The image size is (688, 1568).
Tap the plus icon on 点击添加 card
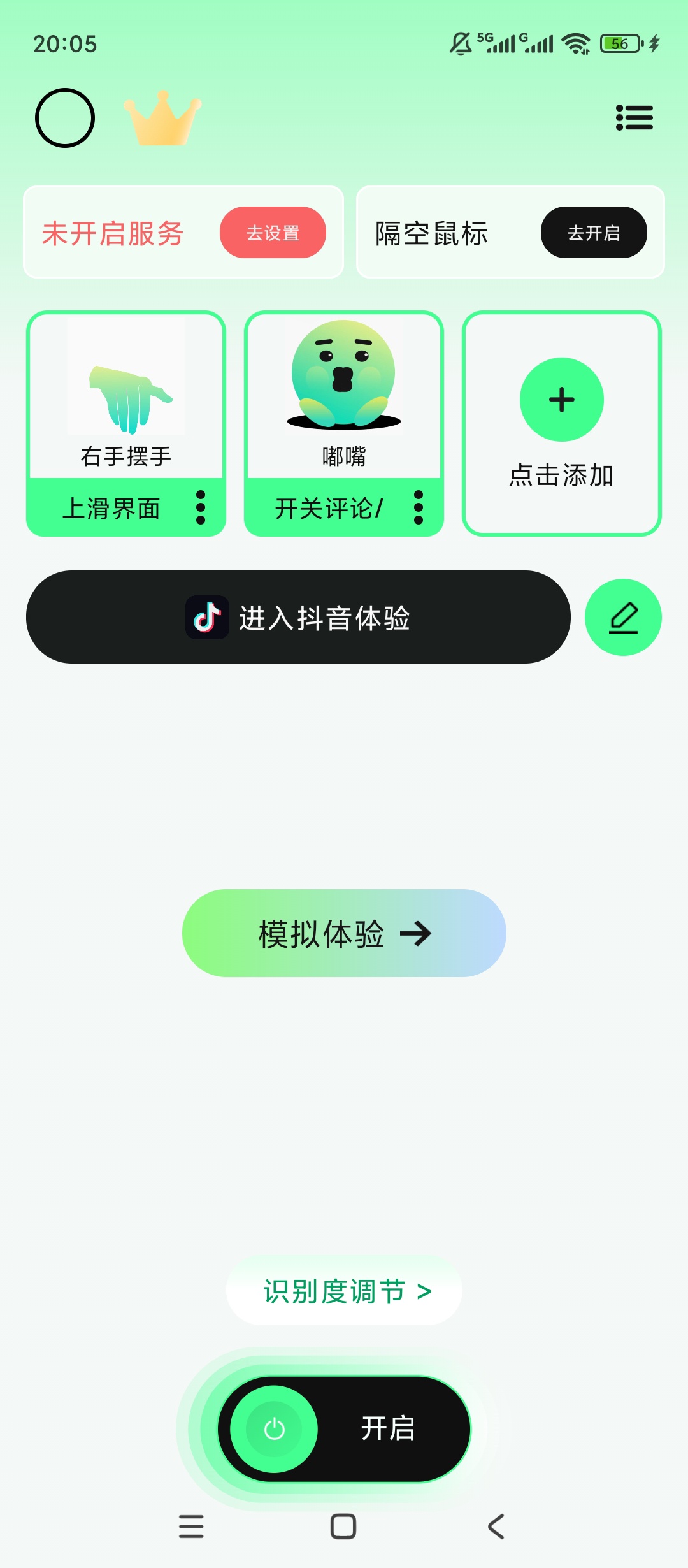pos(561,399)
